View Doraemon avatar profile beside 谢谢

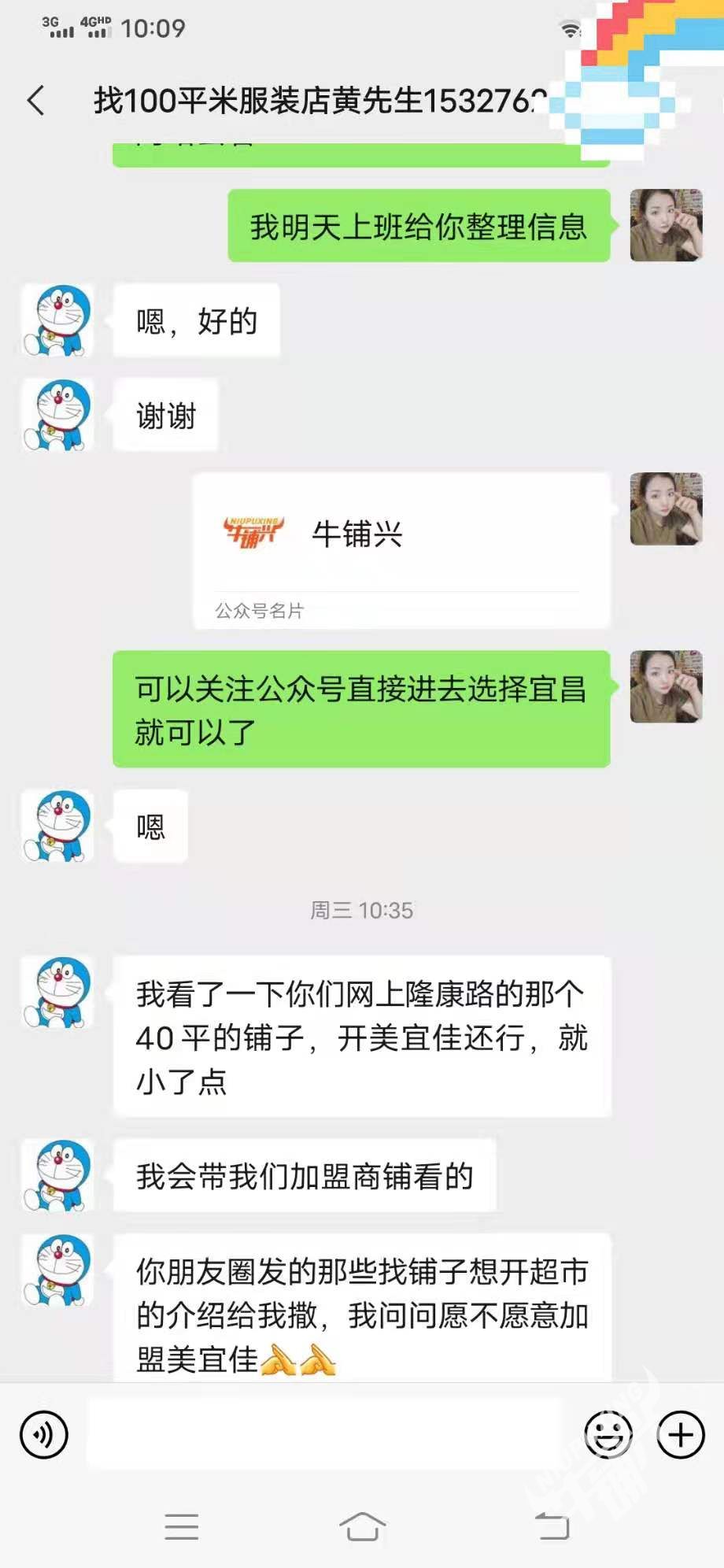(57, 415)
